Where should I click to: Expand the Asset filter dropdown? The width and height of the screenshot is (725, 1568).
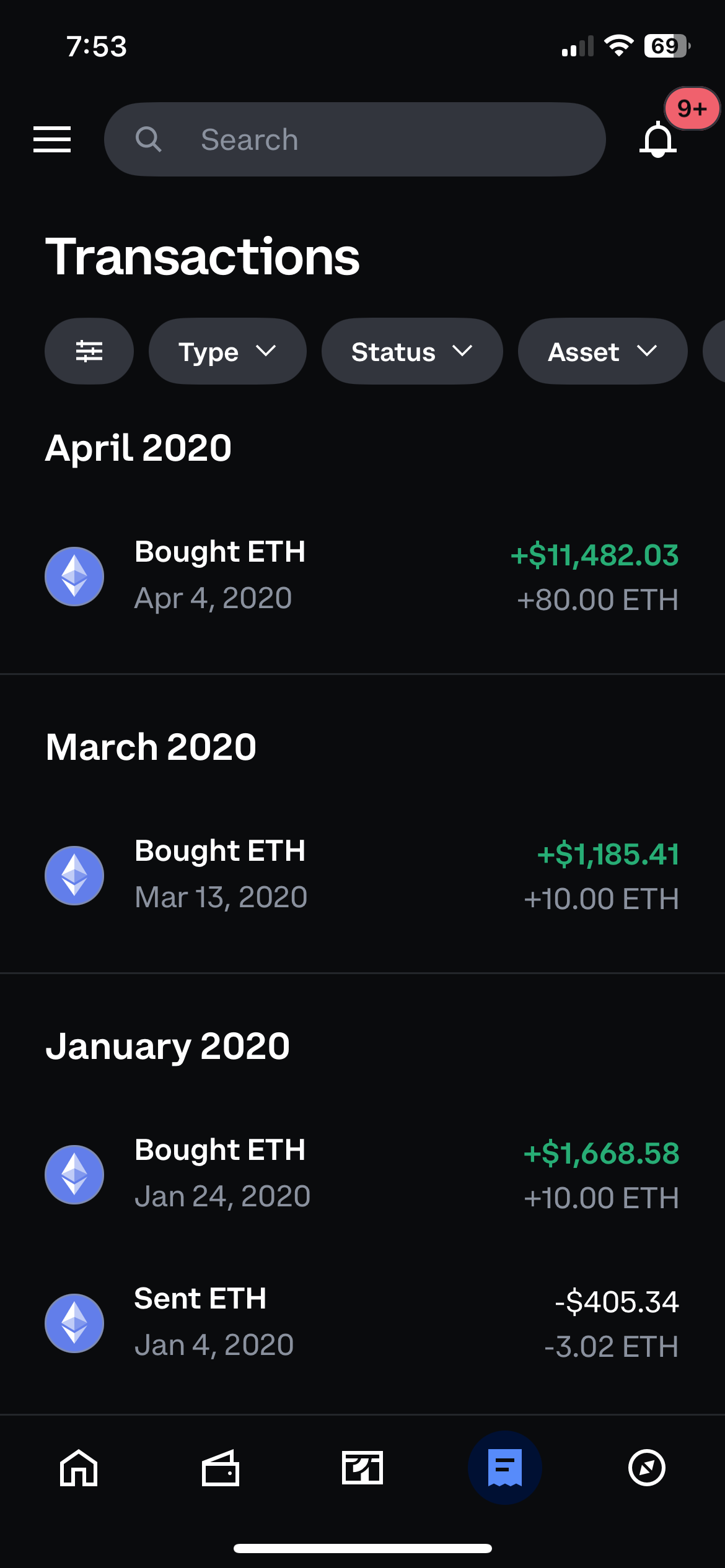pyautogui.click(x=603, y=351)
